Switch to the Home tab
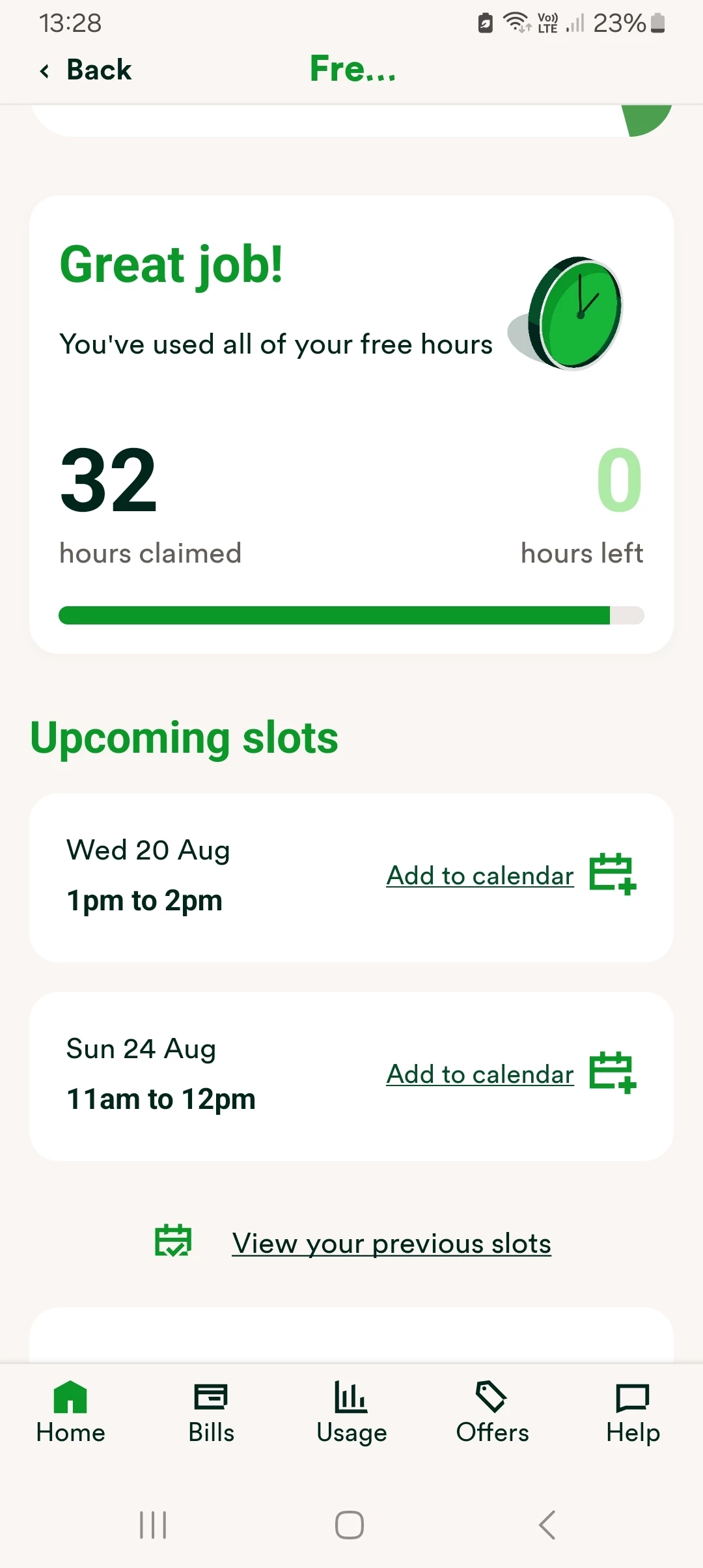The width and height of the screenshot is (703, 1568). (x=70, y=1412)
